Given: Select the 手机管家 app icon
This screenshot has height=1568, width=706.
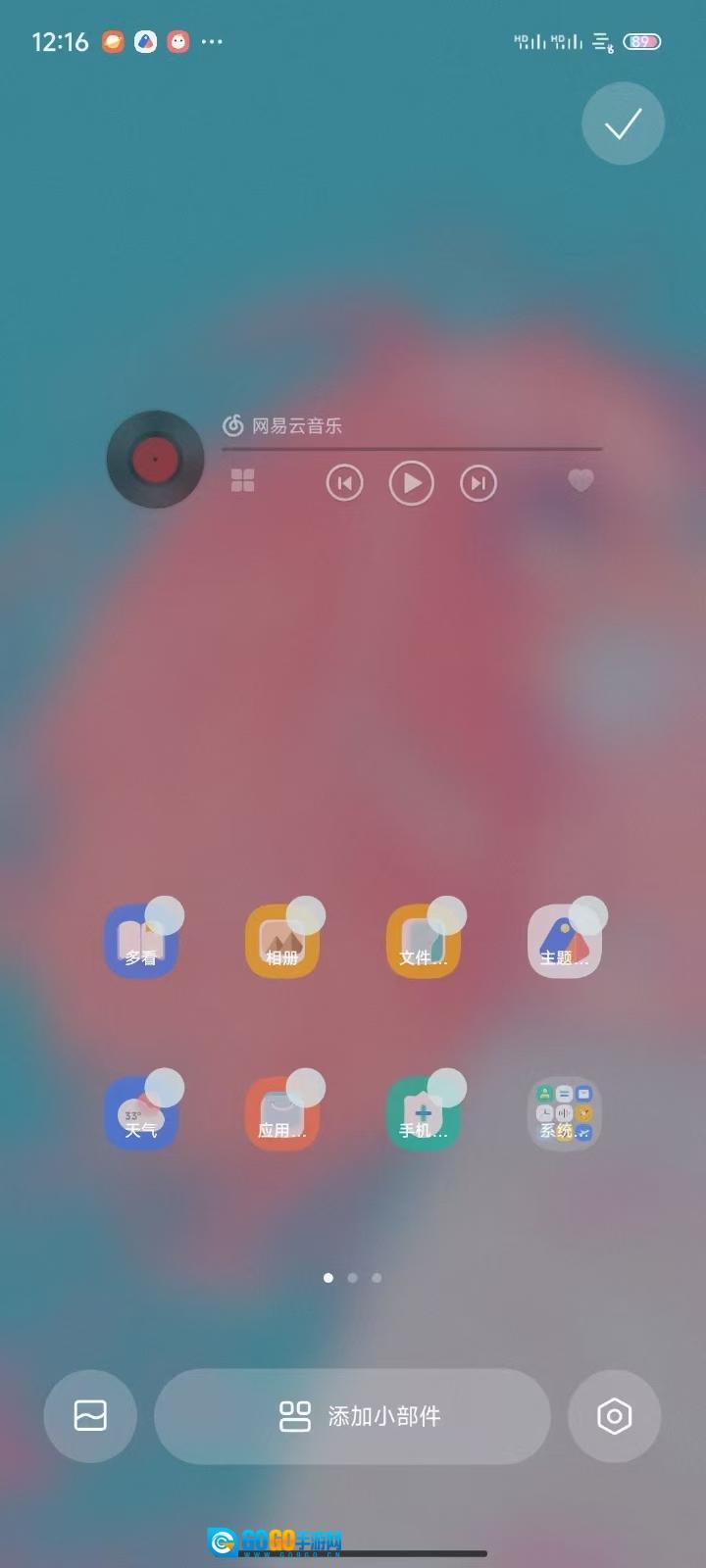Looking at the screenshot, I should (x=424, y=1113).
